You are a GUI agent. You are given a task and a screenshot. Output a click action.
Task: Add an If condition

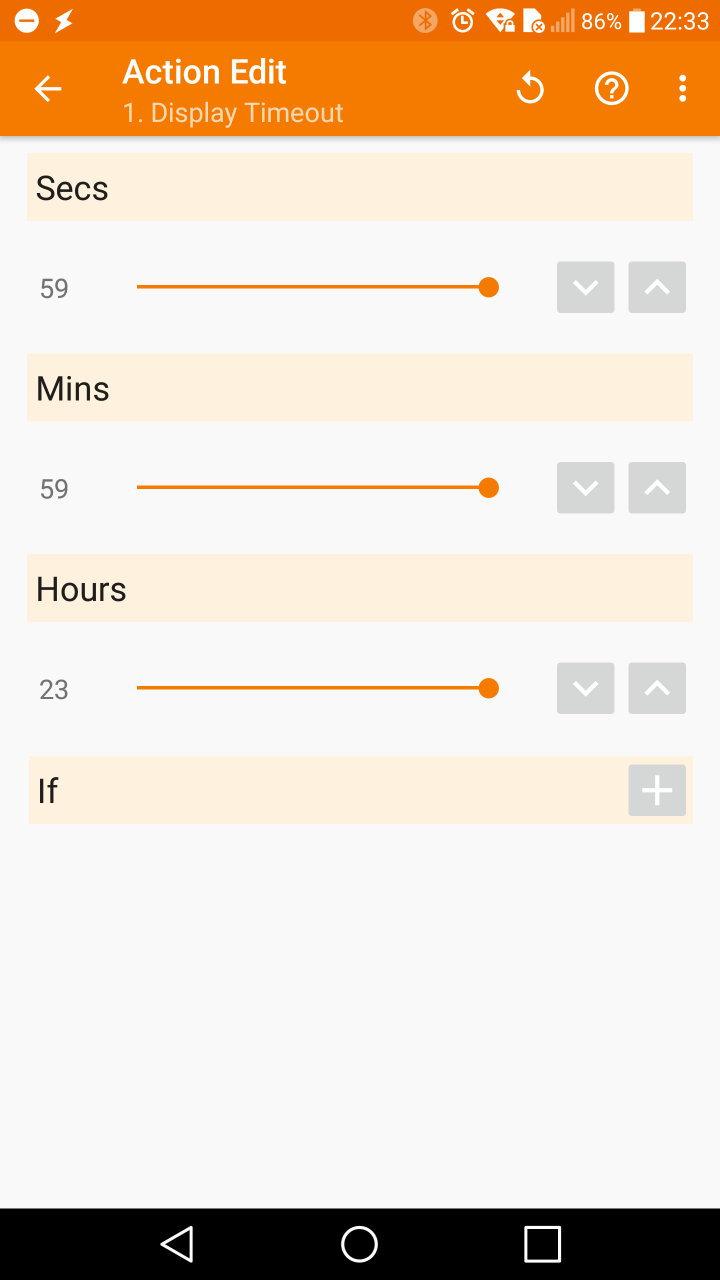click(657, 791)
